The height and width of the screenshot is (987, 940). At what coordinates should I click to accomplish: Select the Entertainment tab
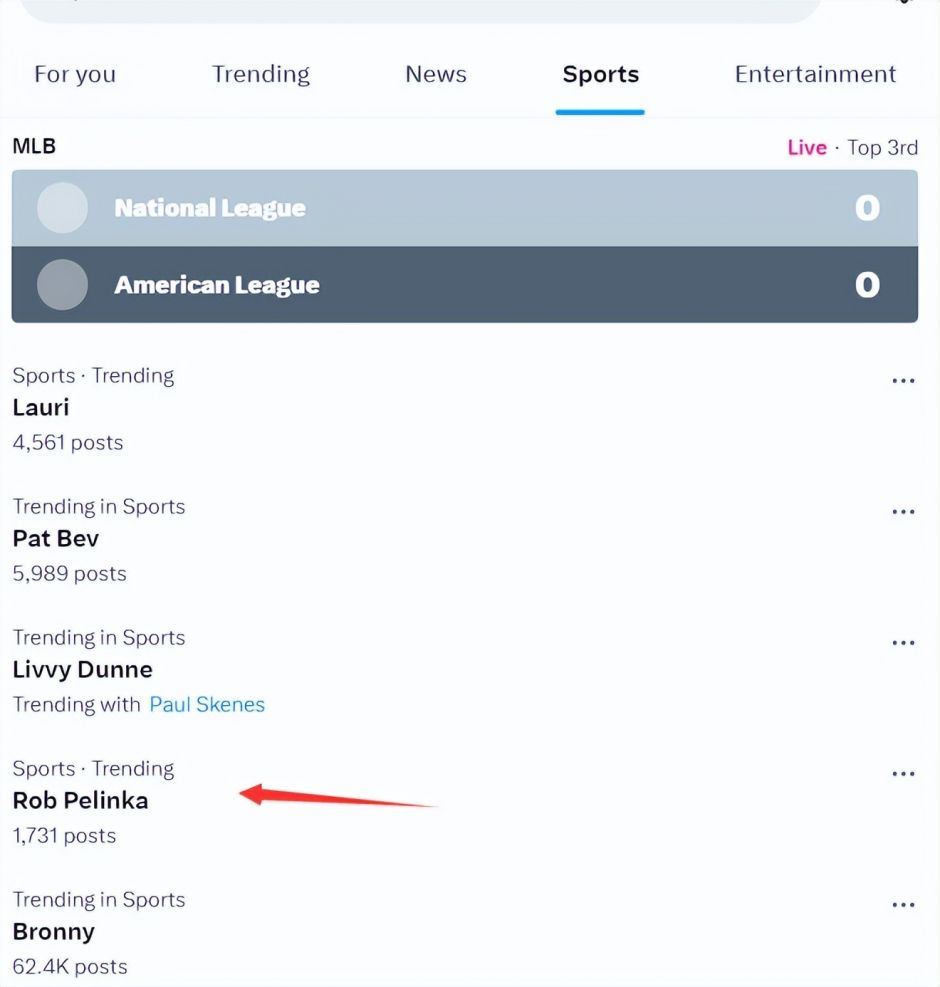[815, 74]
